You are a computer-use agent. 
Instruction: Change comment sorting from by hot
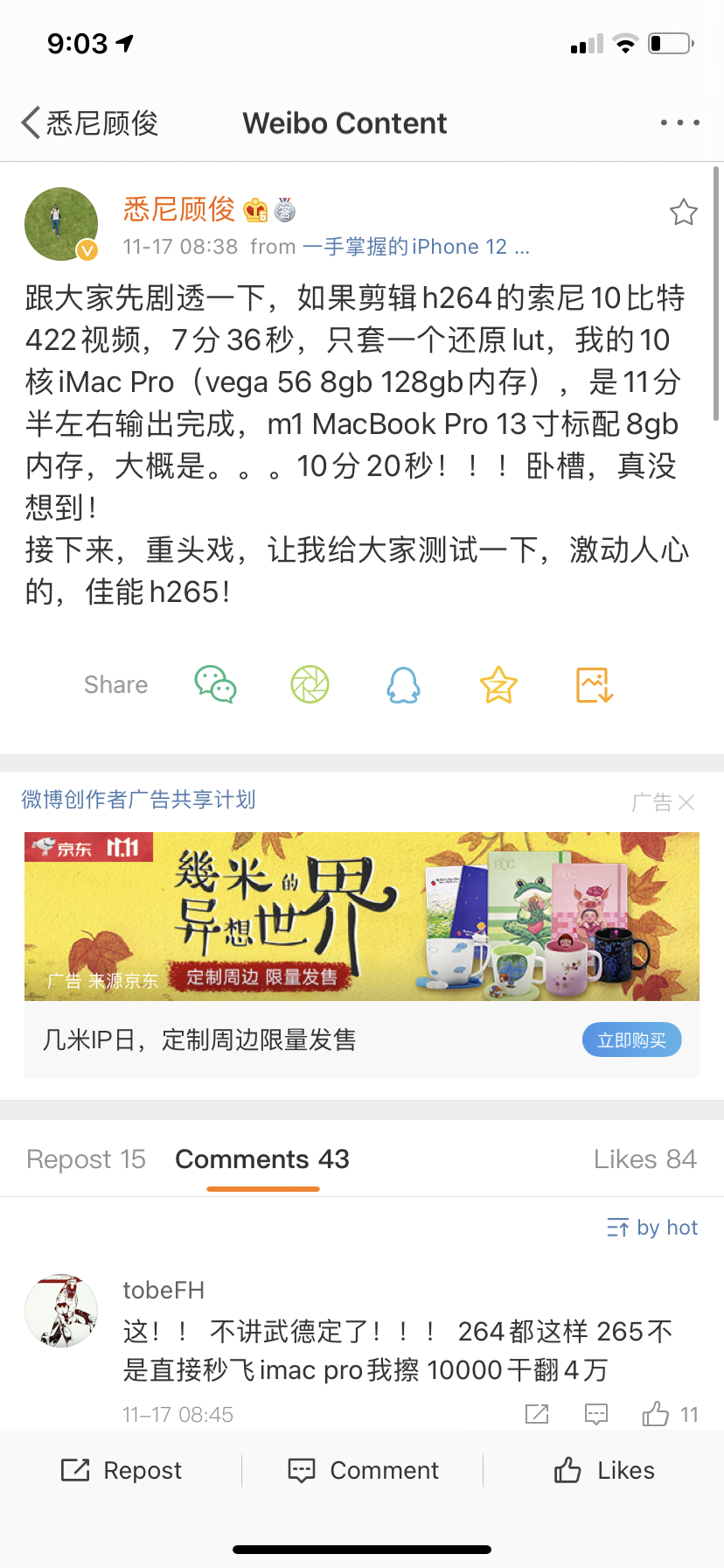pyautogui.click(x=652, y=1228)
